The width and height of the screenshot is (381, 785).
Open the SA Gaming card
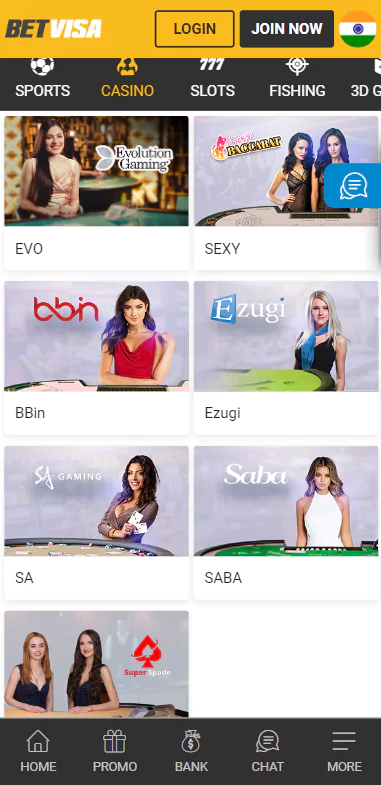[97, 523]
